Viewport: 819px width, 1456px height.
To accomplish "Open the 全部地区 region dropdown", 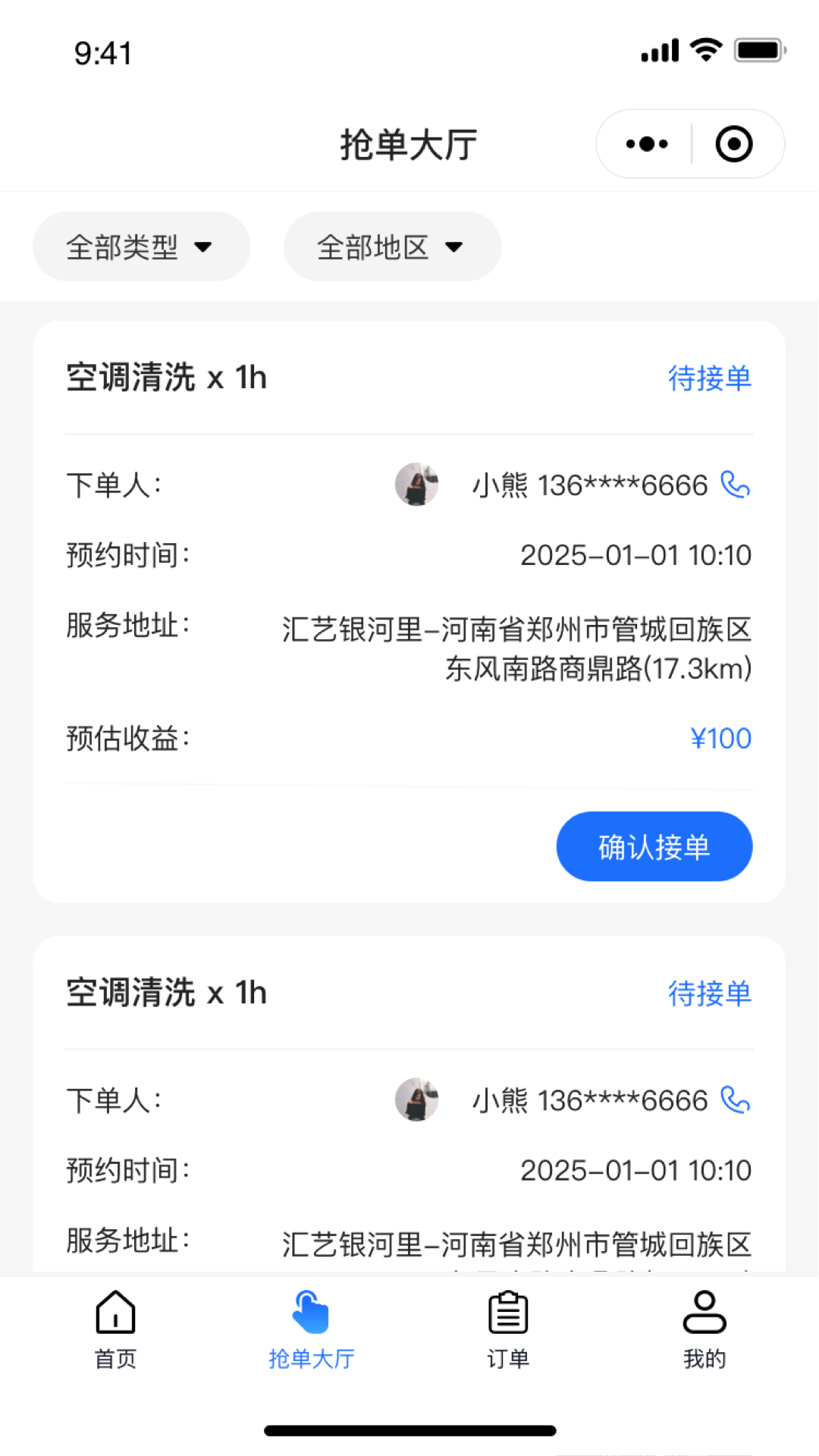I will (391, 246).
